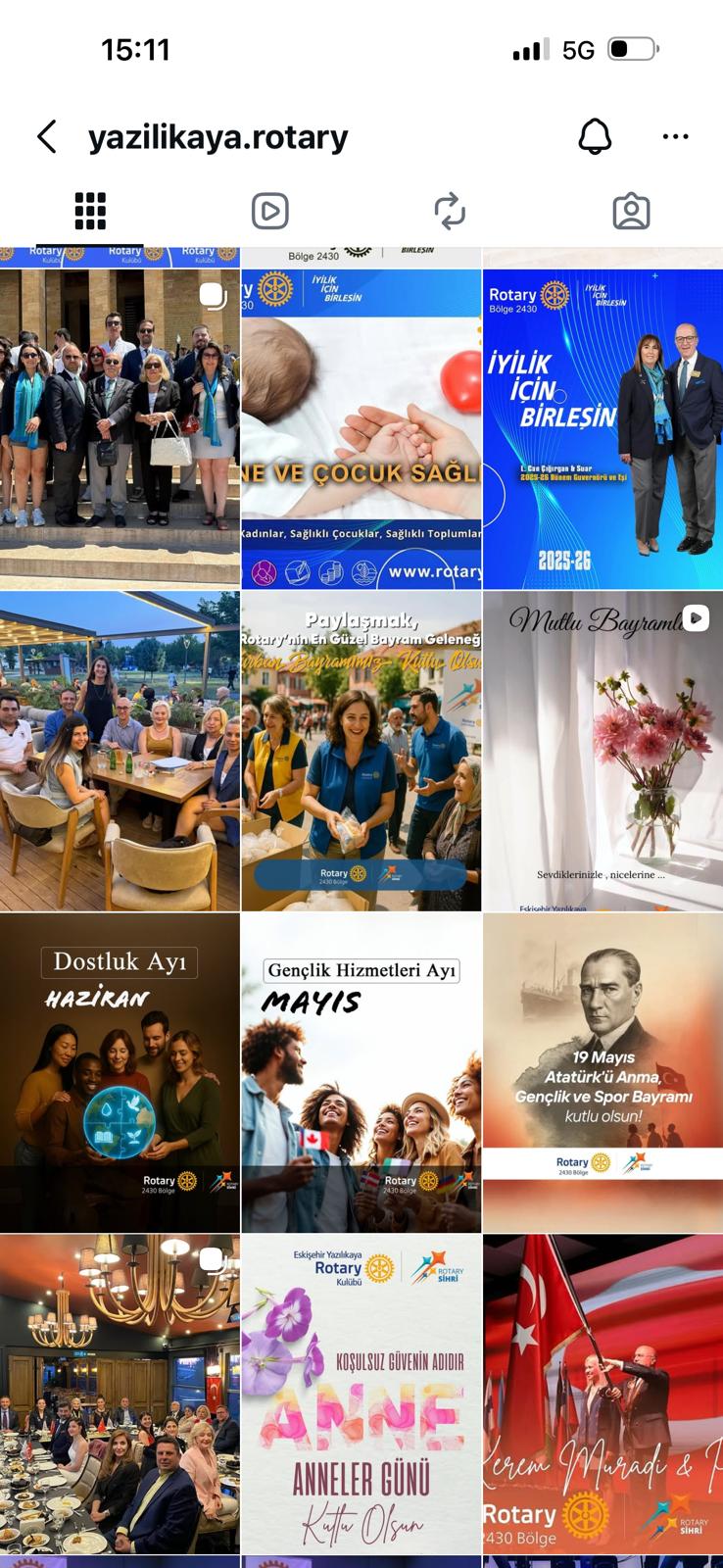Play the Mutlu Bayramlar flower video
The height and width of the screenshot is (1568, 723).
click(x=602, y=751)
